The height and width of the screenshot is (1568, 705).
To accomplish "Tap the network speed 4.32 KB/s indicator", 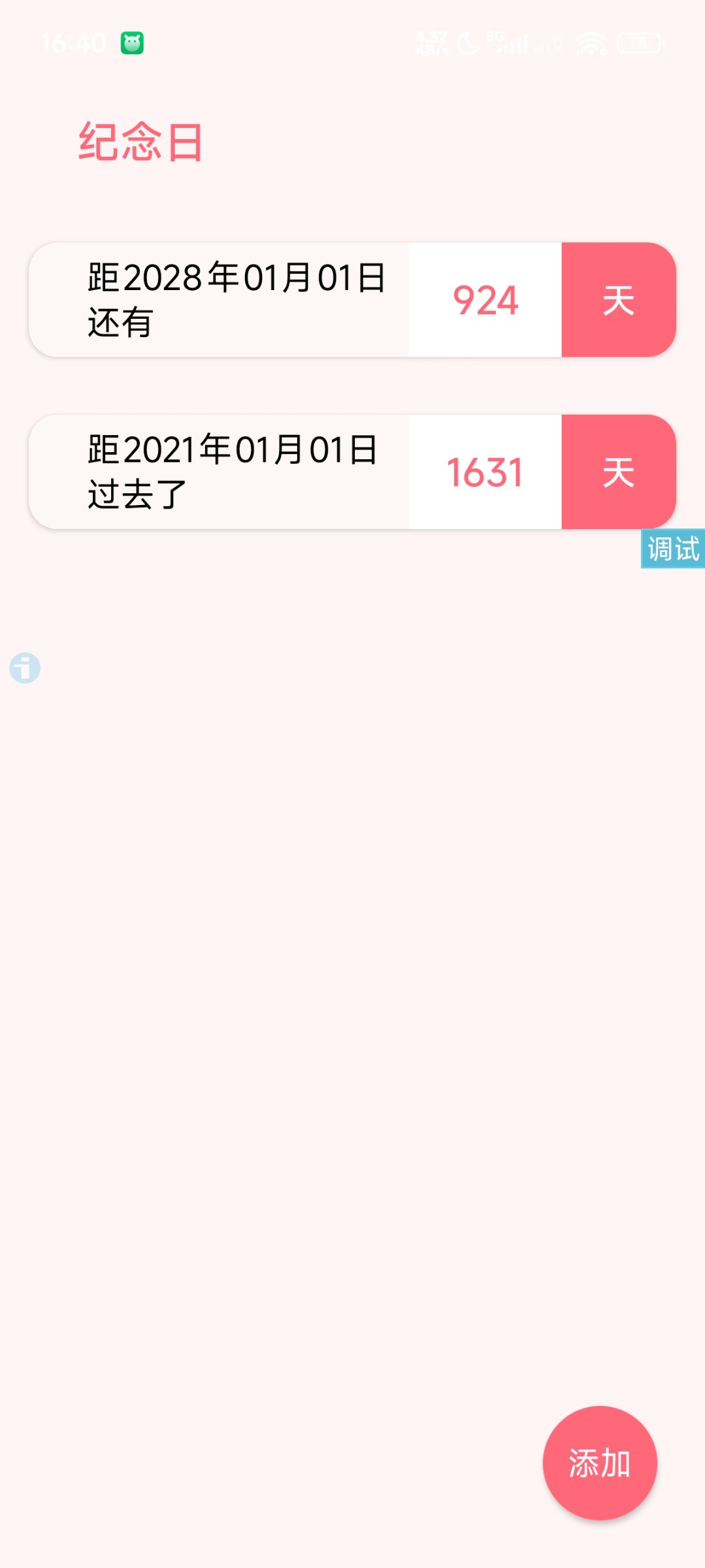I will 431,42.
